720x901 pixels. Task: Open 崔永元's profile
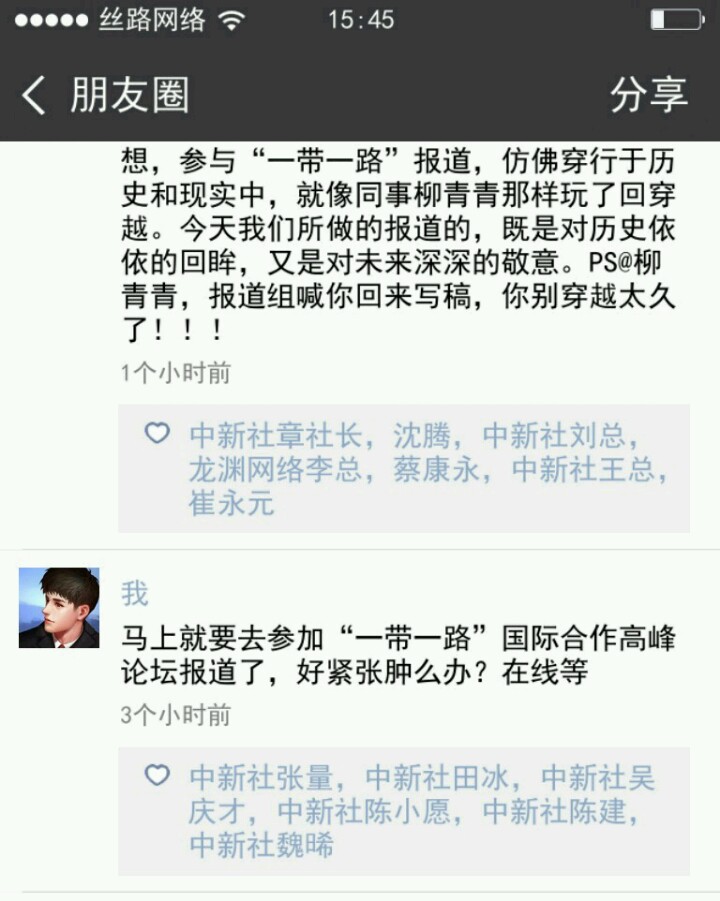point(231,502)
